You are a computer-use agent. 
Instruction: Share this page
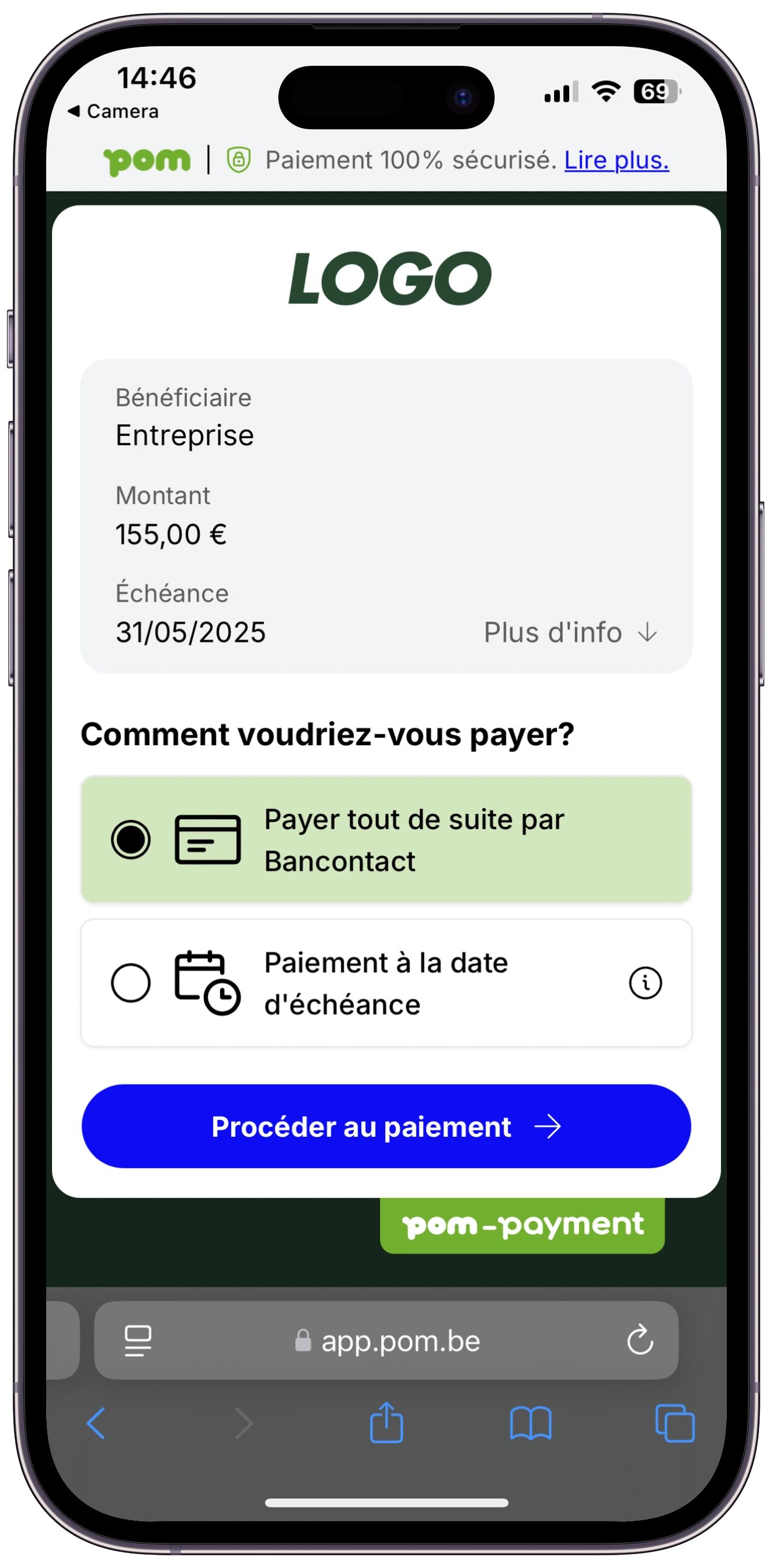click(386, 1422)
